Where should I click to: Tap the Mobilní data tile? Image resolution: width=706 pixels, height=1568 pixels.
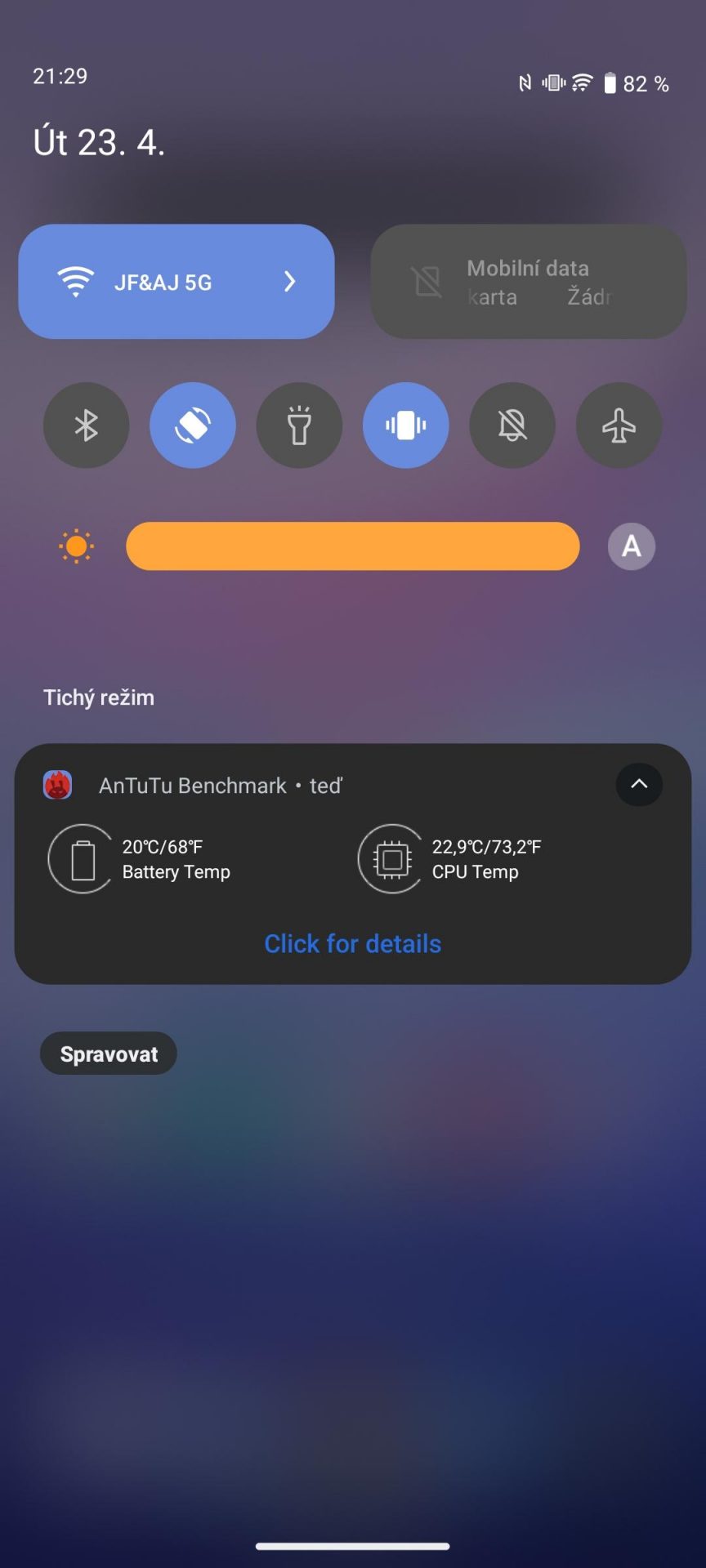pos(529,282)
